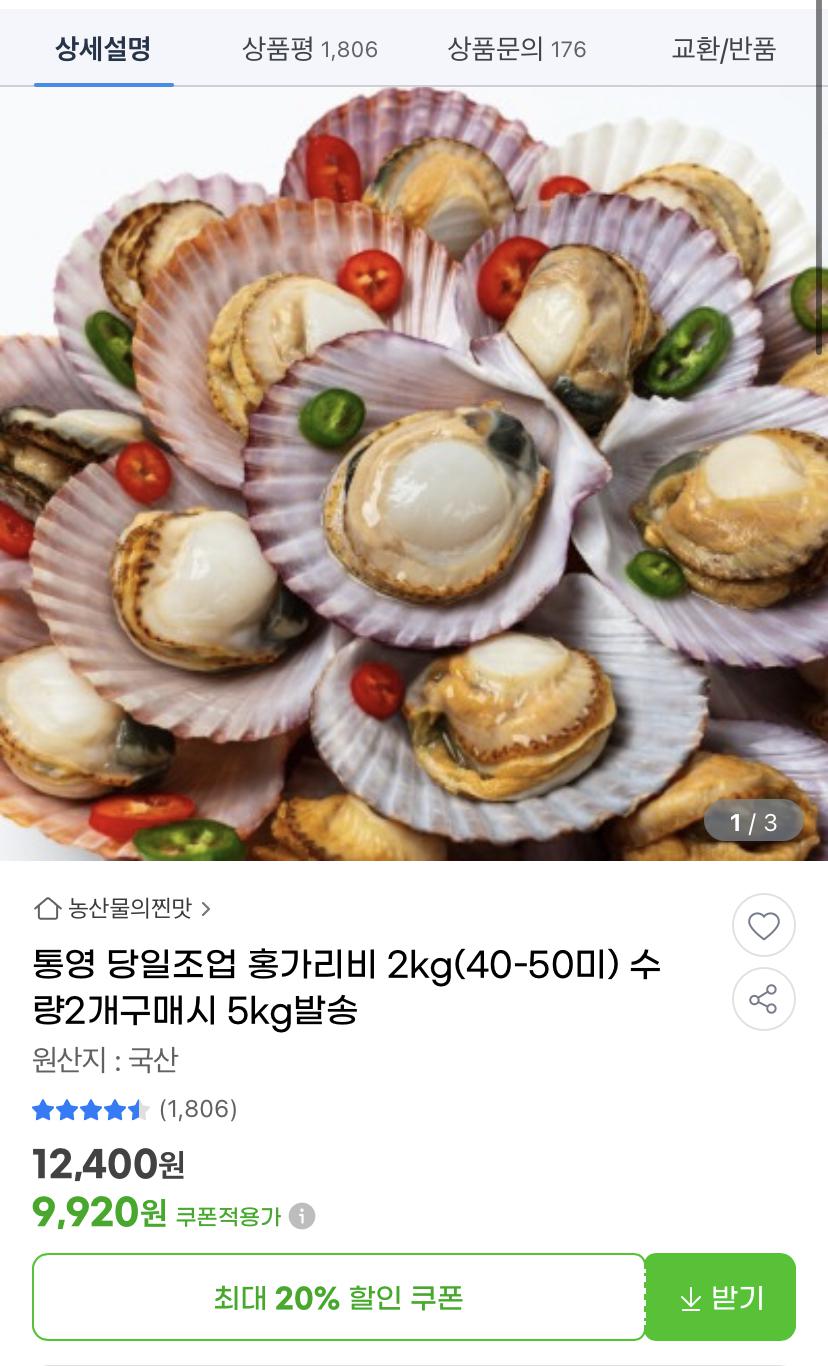Download coupon with 받기 button

(720, 1297)
